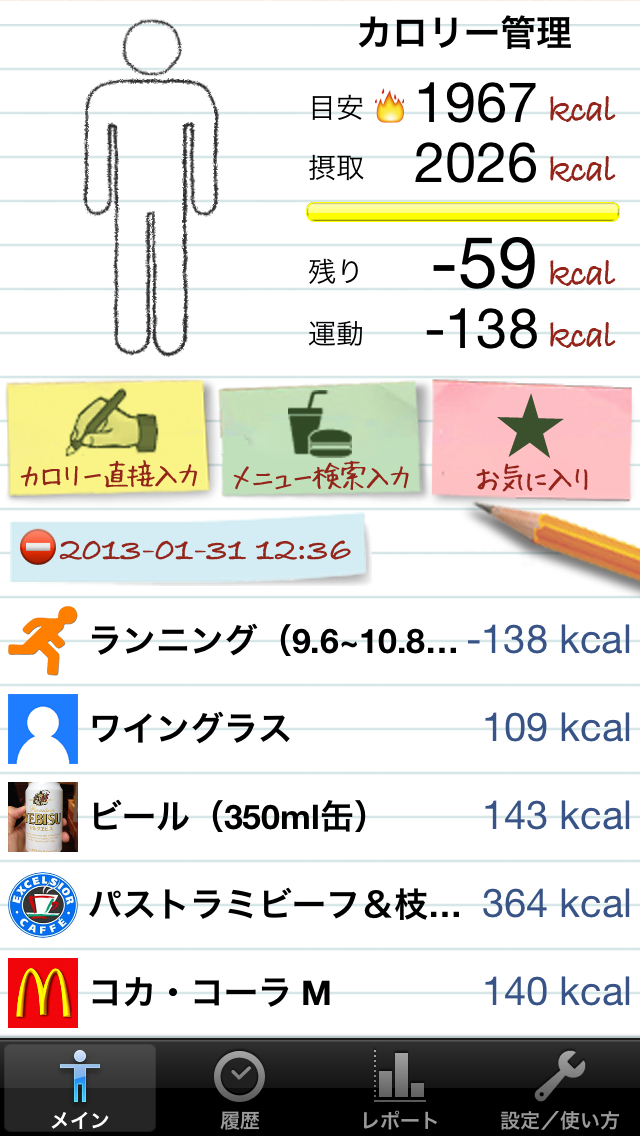Go to the レポート tab
This screenshot has width=640, height=1136.
point(400,1088)
